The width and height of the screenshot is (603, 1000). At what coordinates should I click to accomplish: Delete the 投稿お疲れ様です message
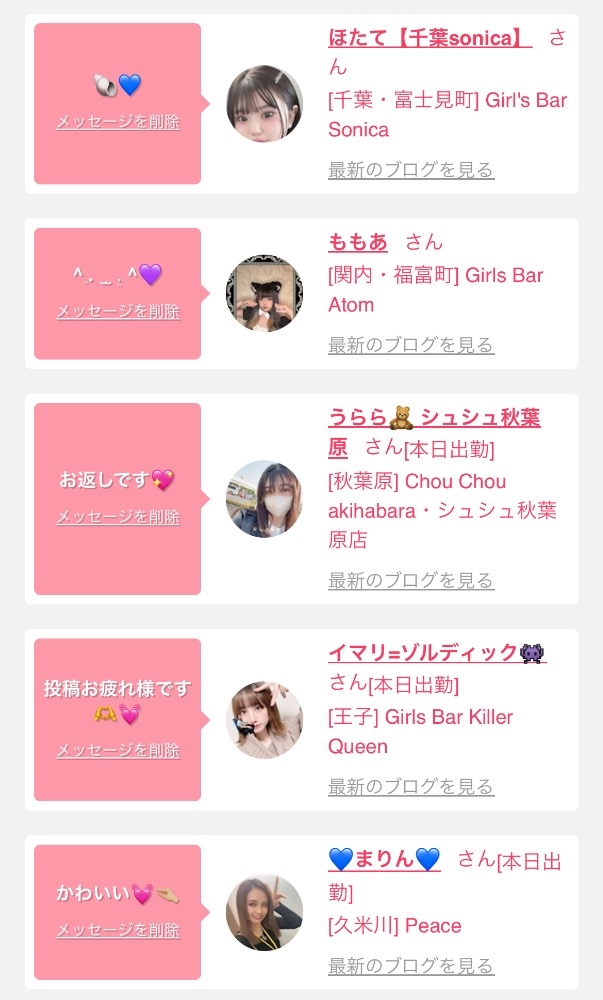[x=118, y=751]
